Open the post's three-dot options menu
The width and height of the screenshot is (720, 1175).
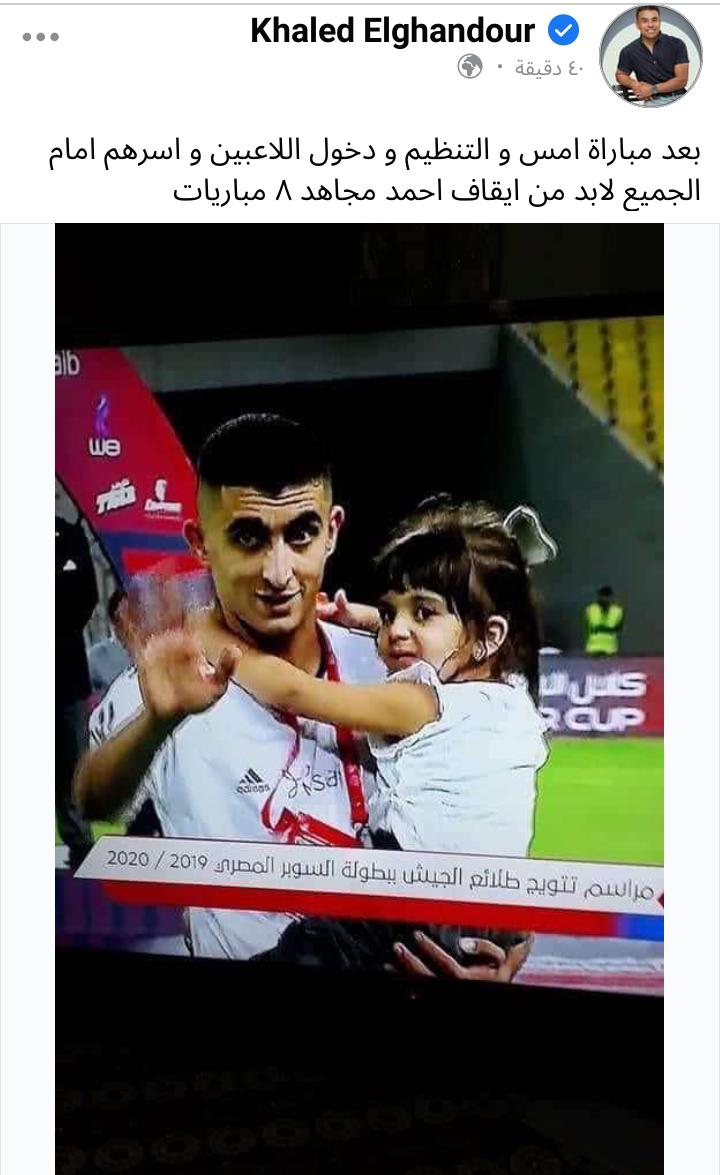pos(41,36)
